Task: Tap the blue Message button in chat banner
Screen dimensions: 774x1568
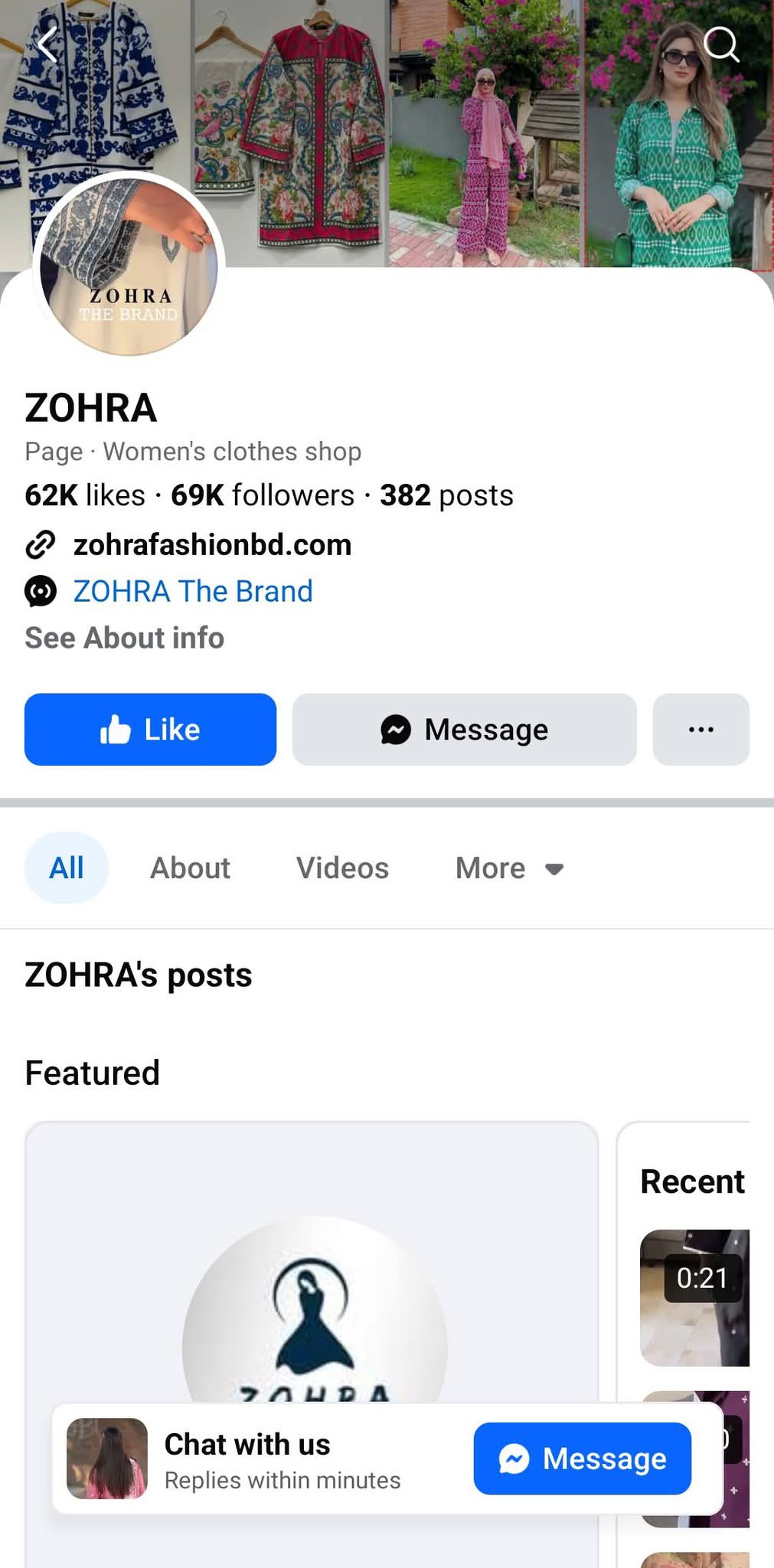Action: pyautogui.click(x=583, y=1459)
